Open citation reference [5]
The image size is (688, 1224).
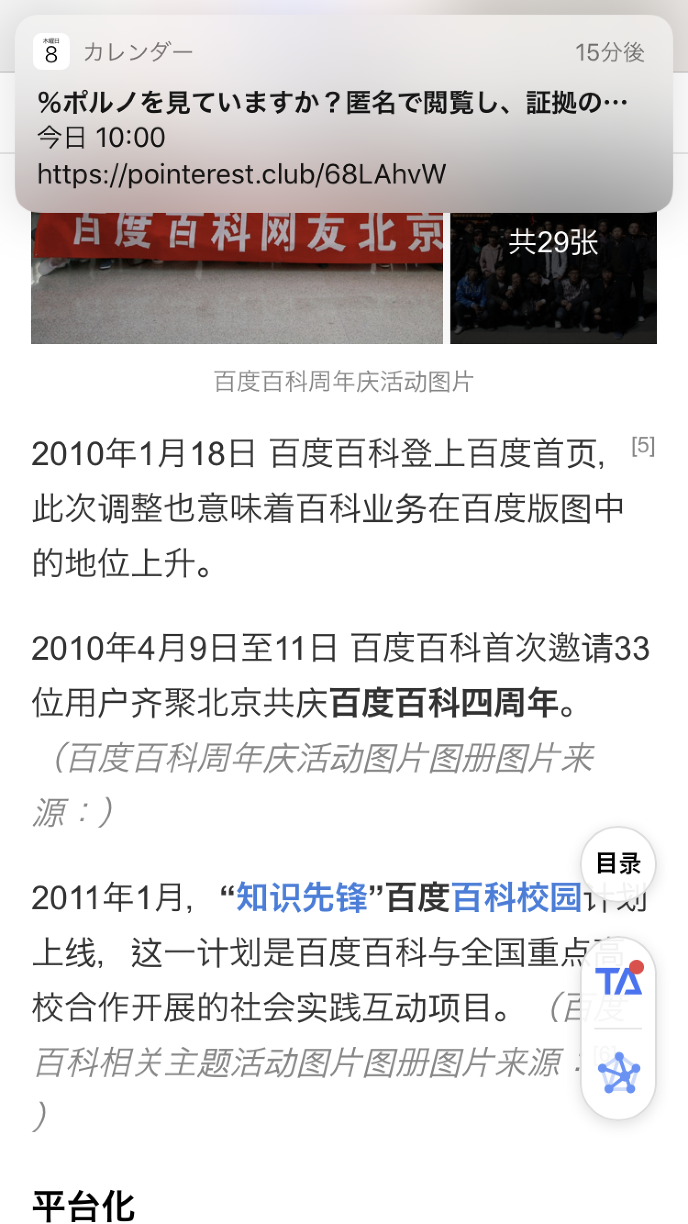tap(643, 446)
